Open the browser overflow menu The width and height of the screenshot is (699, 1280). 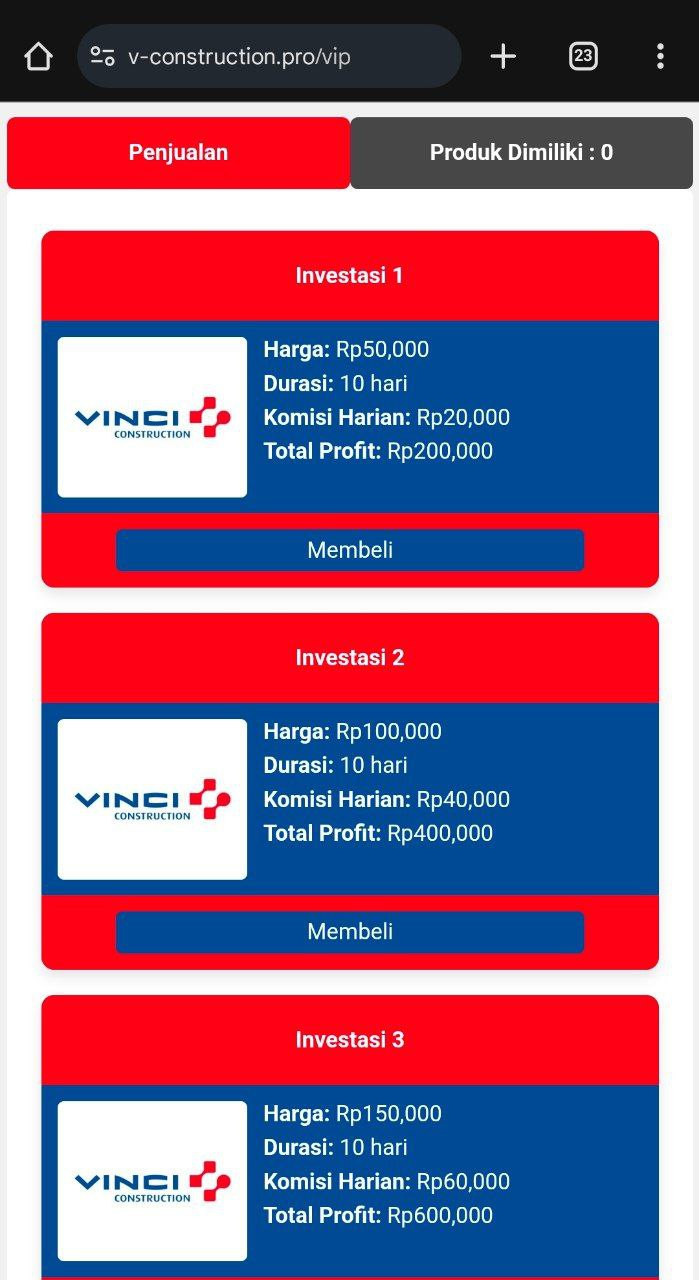point(660,56)
